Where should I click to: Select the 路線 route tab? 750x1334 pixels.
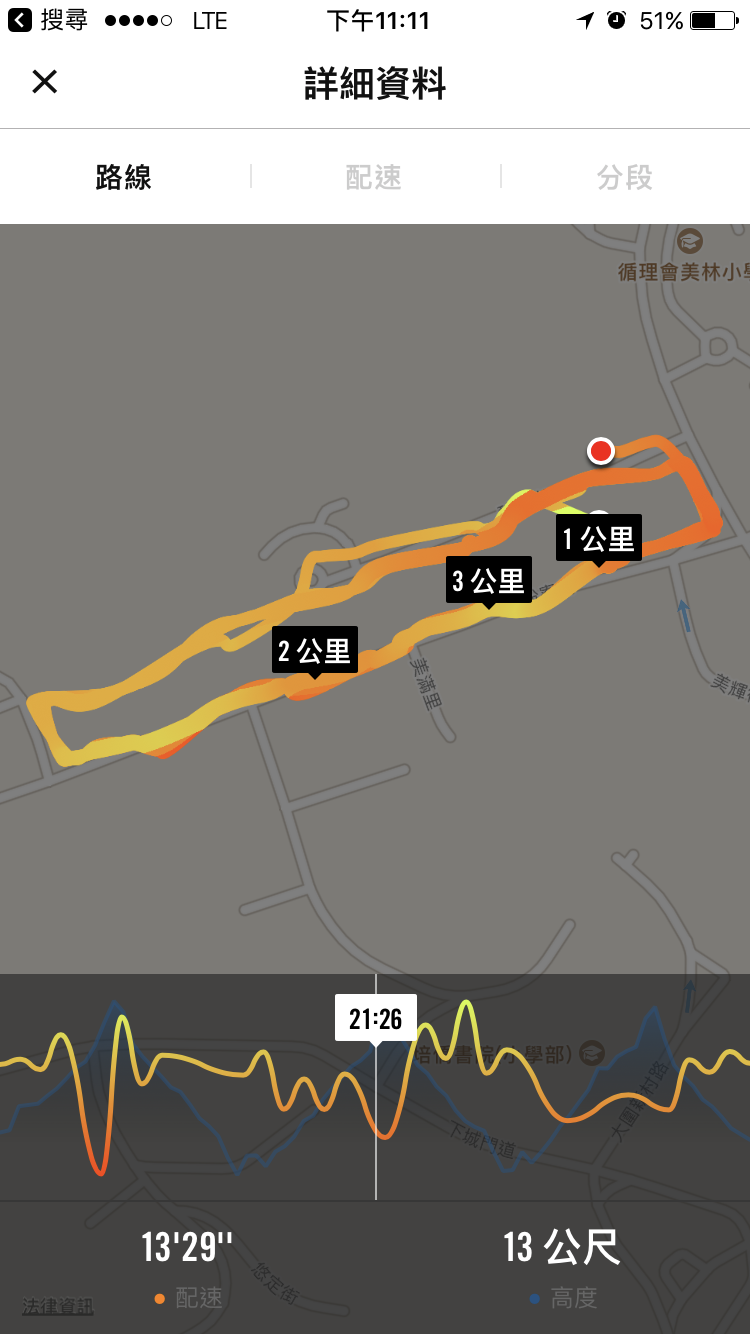pyautogui.click(x=124, y=178)
